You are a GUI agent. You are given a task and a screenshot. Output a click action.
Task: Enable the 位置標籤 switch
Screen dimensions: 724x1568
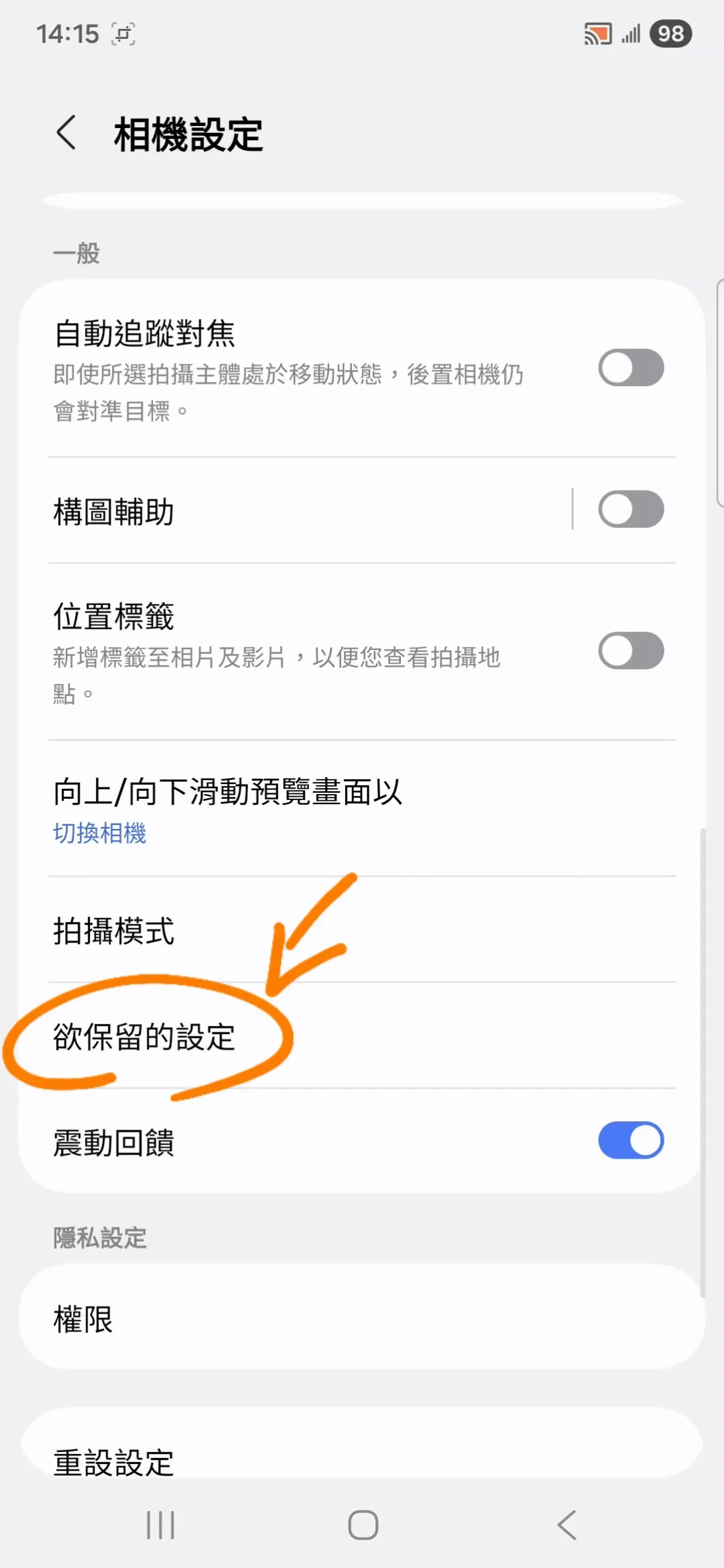click(630, 651)
